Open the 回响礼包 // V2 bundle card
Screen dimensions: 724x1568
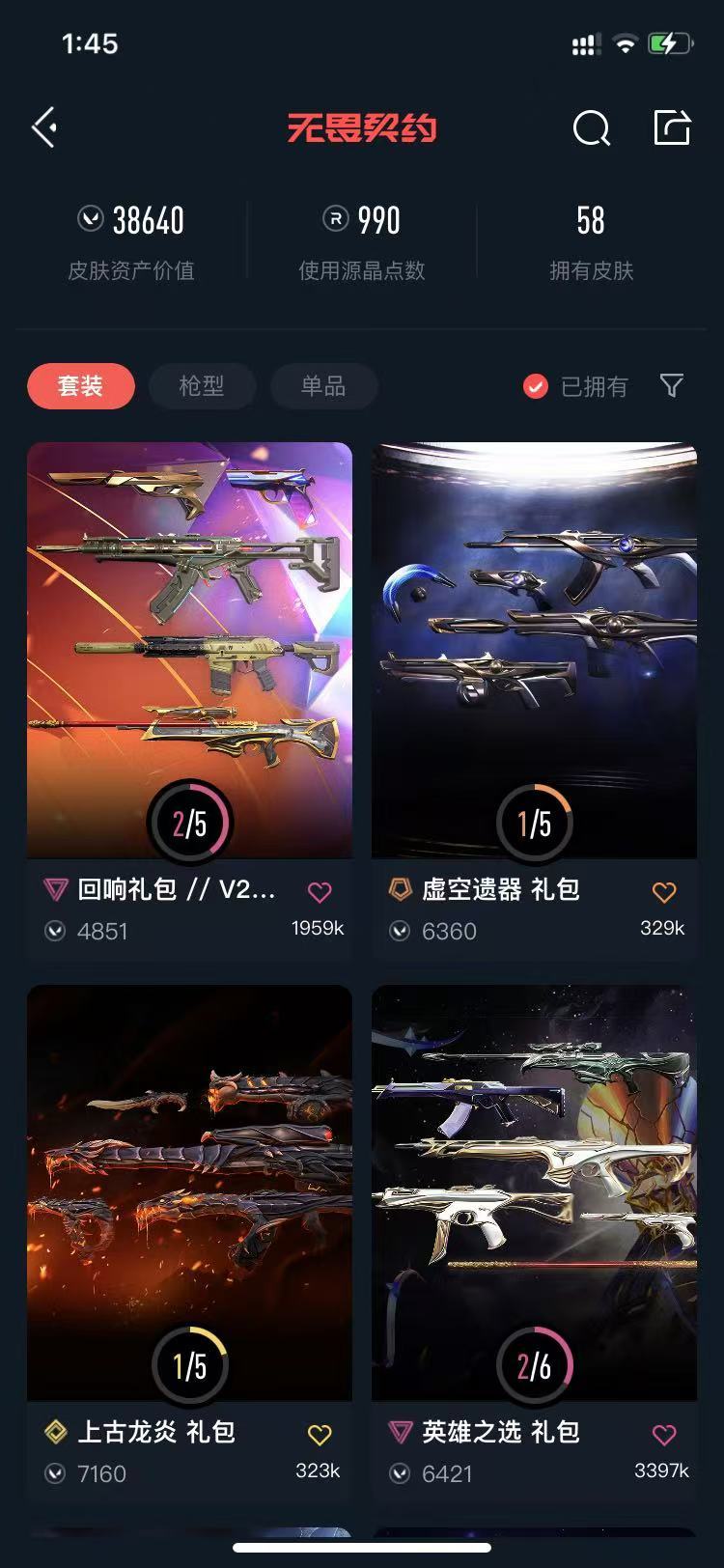click(x=189, y=699)
